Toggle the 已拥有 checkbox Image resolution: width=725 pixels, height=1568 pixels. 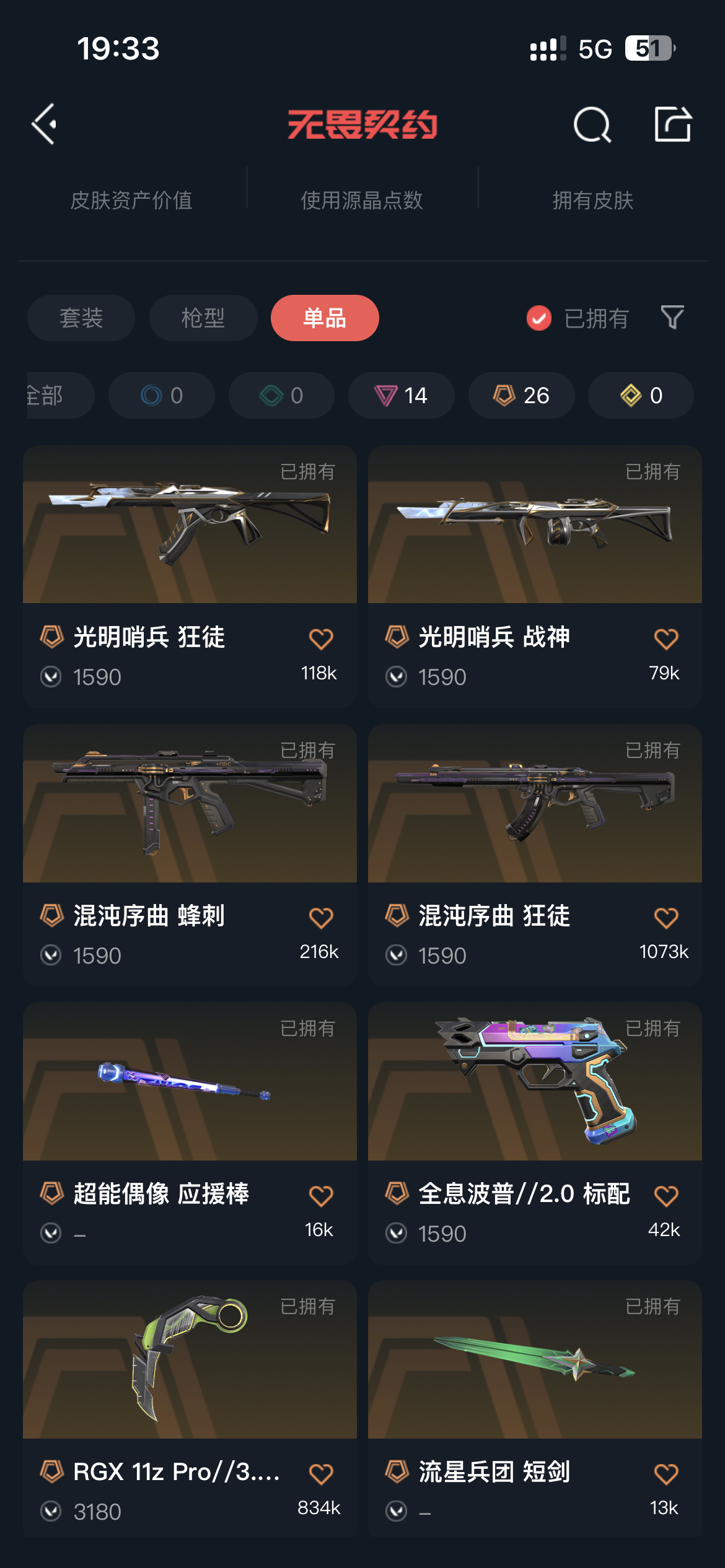tap(539, 318)
